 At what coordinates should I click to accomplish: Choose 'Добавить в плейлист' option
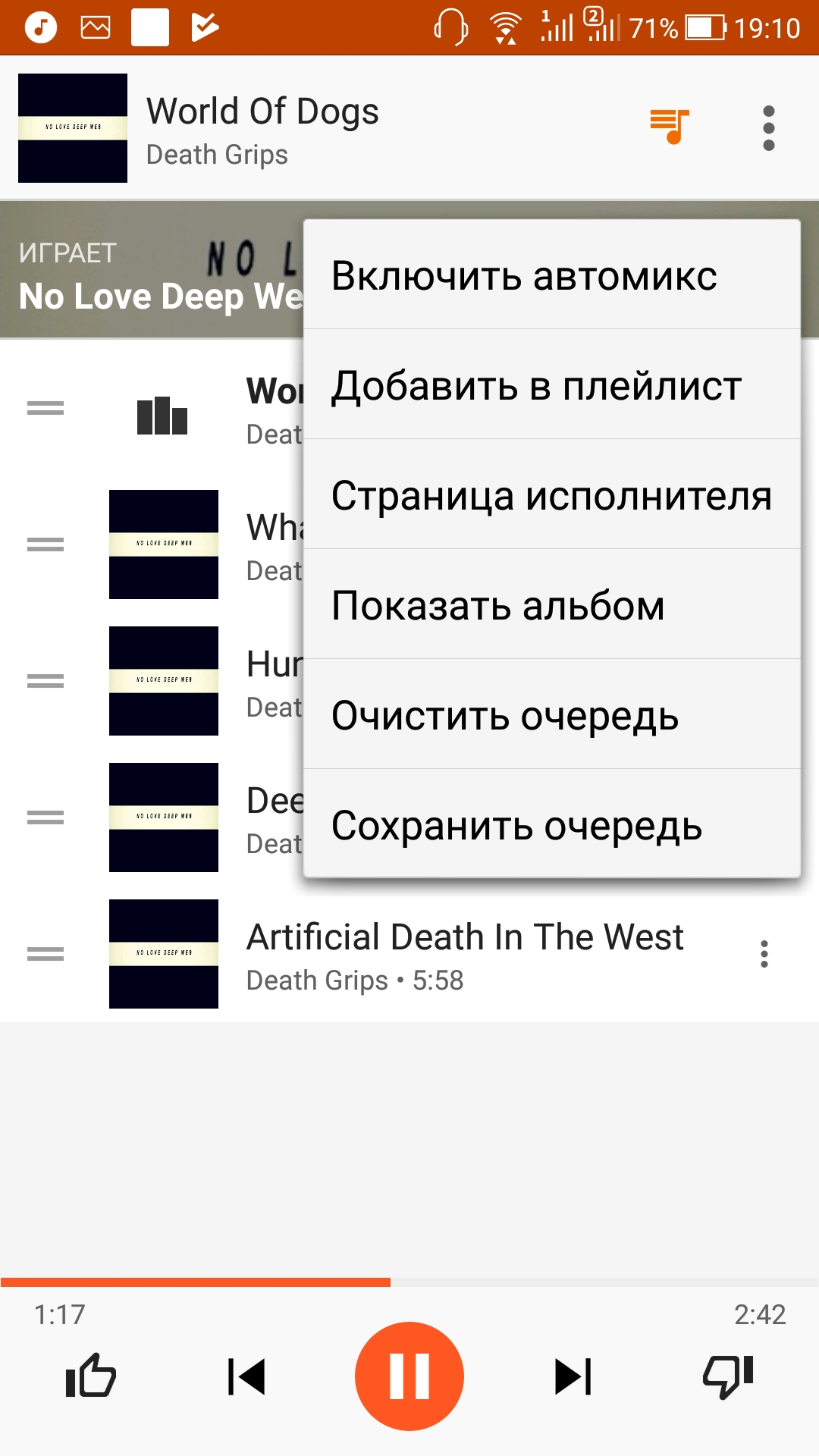tap(551, 385)
